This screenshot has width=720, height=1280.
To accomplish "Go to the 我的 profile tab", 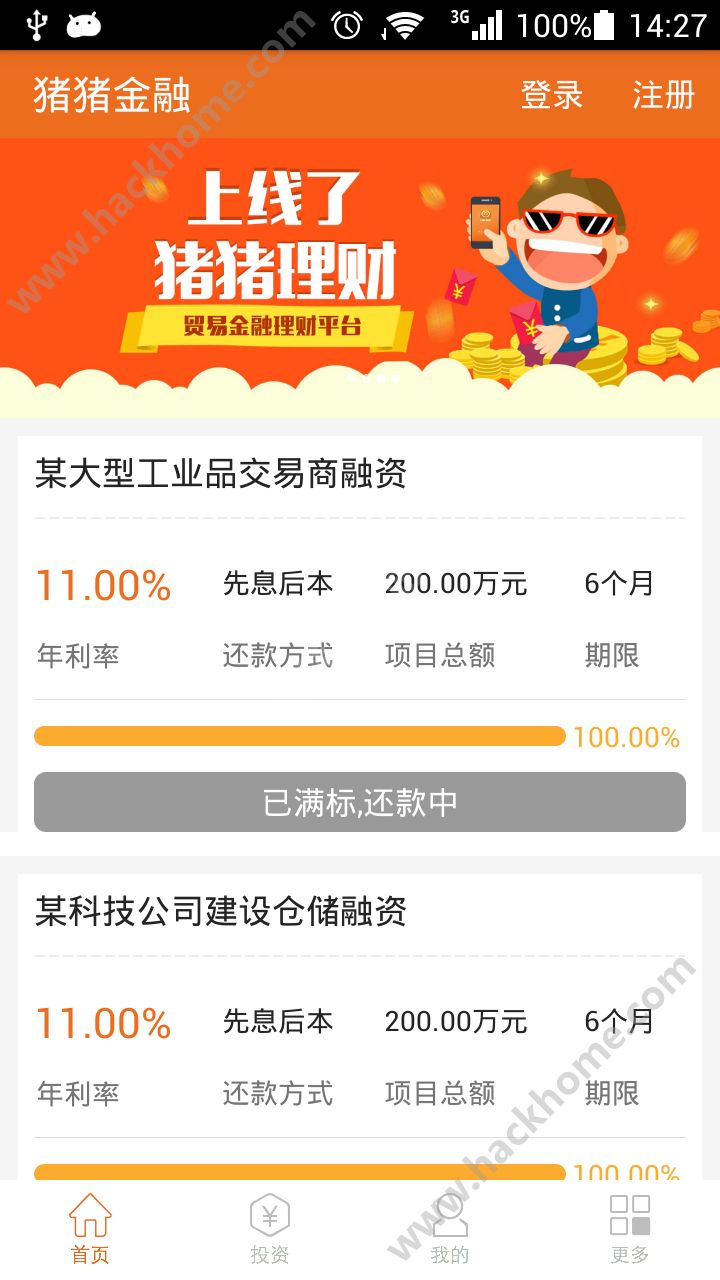I will pyautogui.click(x=450, y=1229).
